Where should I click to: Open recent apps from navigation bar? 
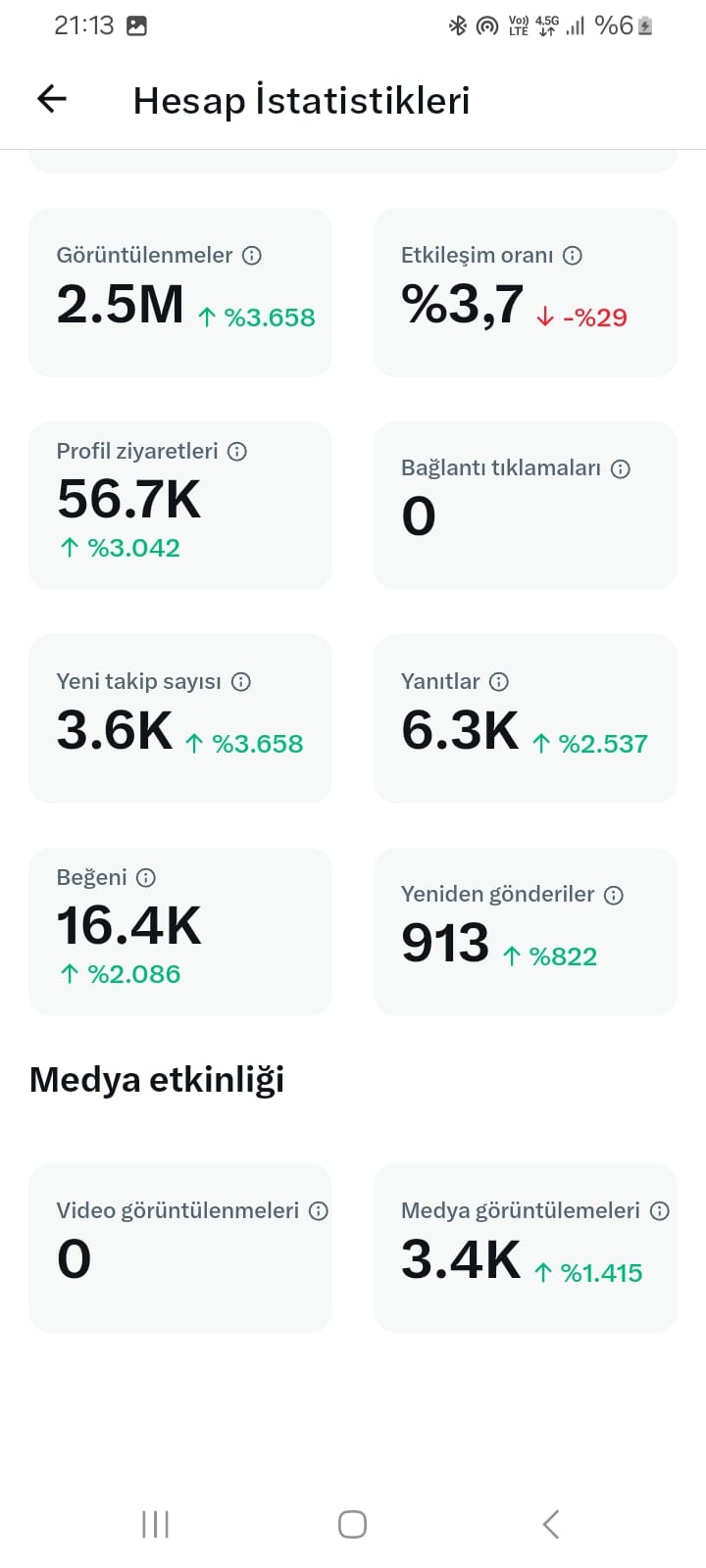156,1524
